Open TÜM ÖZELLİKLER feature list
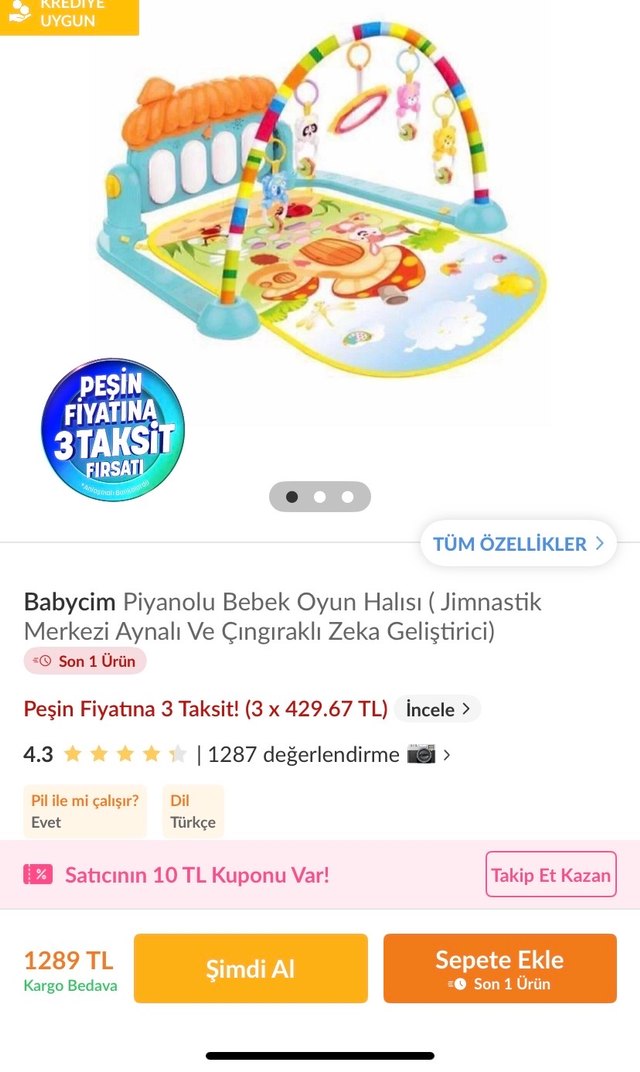The height and width of the screenshot is (1072, 640). tap(518, 544)
